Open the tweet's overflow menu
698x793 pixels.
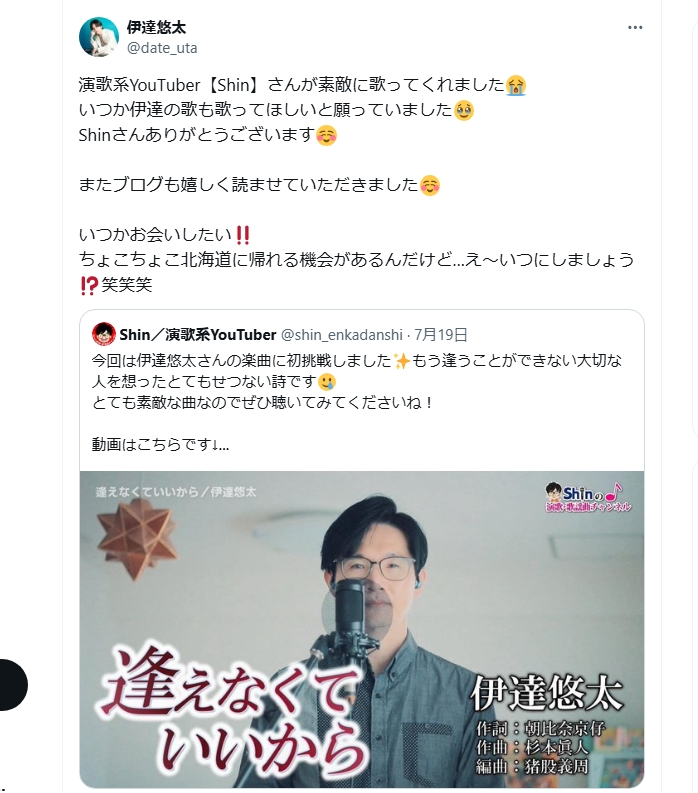[x=635, y=28]
